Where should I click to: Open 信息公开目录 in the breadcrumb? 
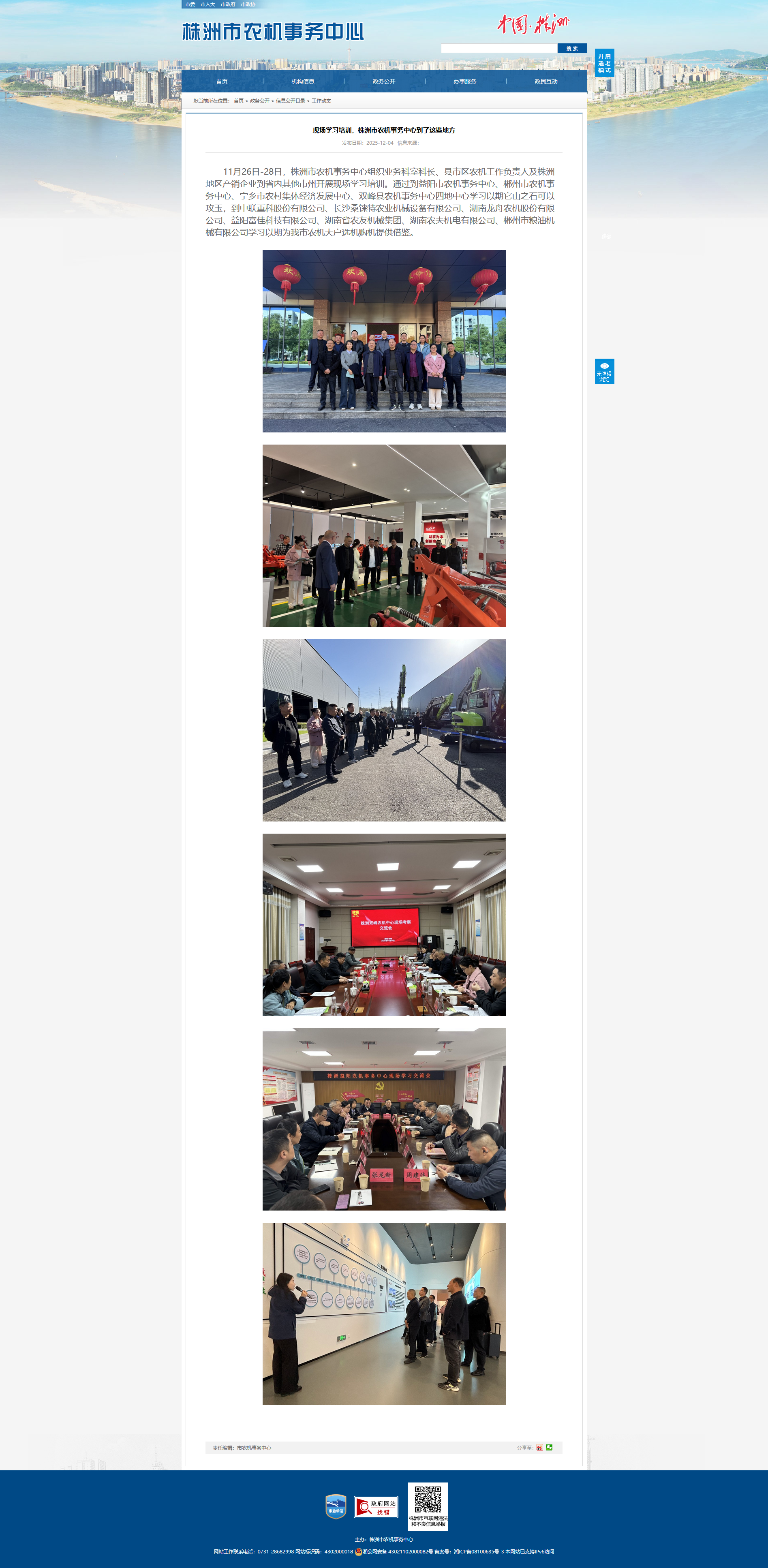[x=290, y=101]
